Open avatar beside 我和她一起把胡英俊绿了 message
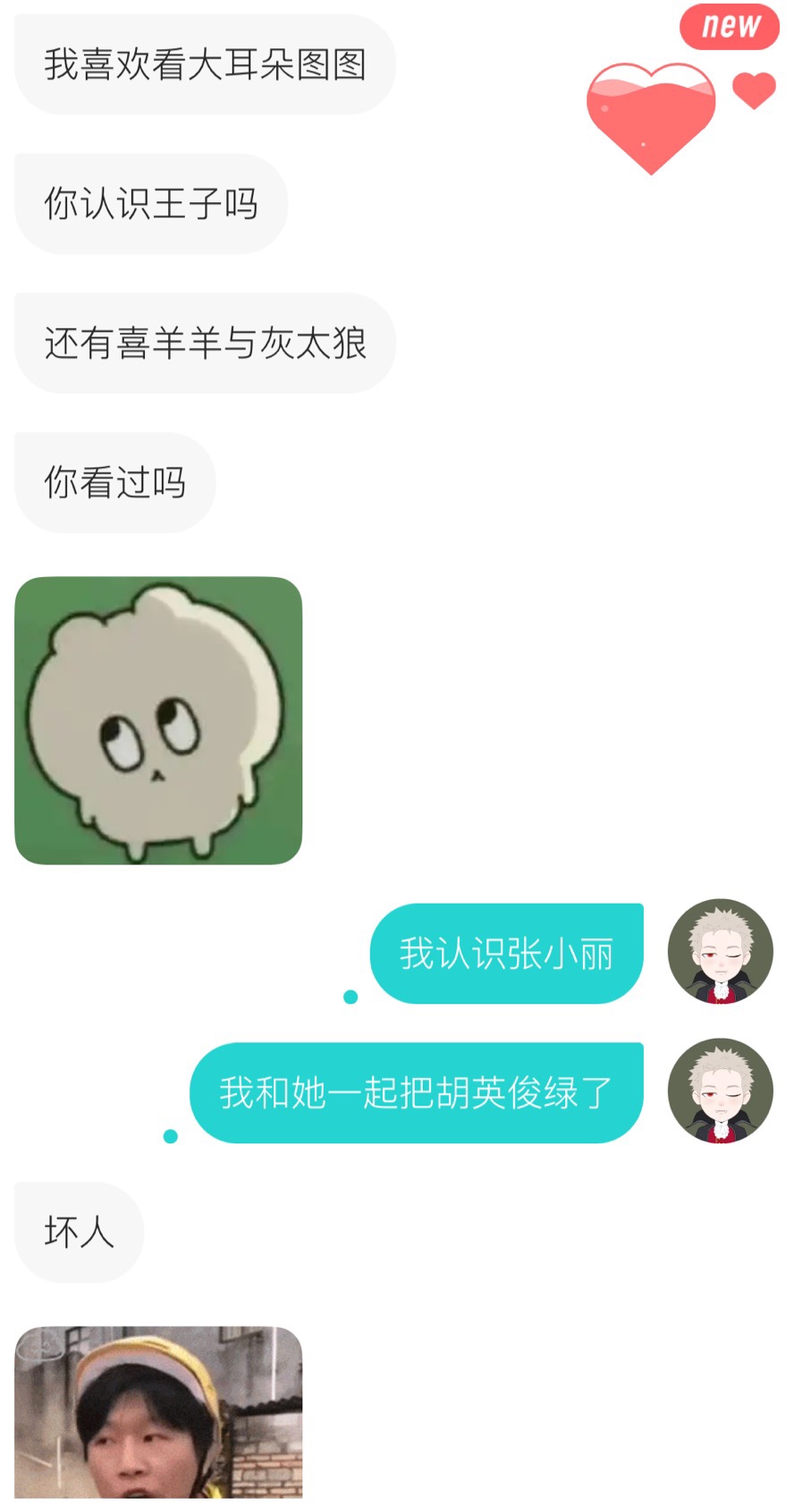 (x=721, y=1092)
